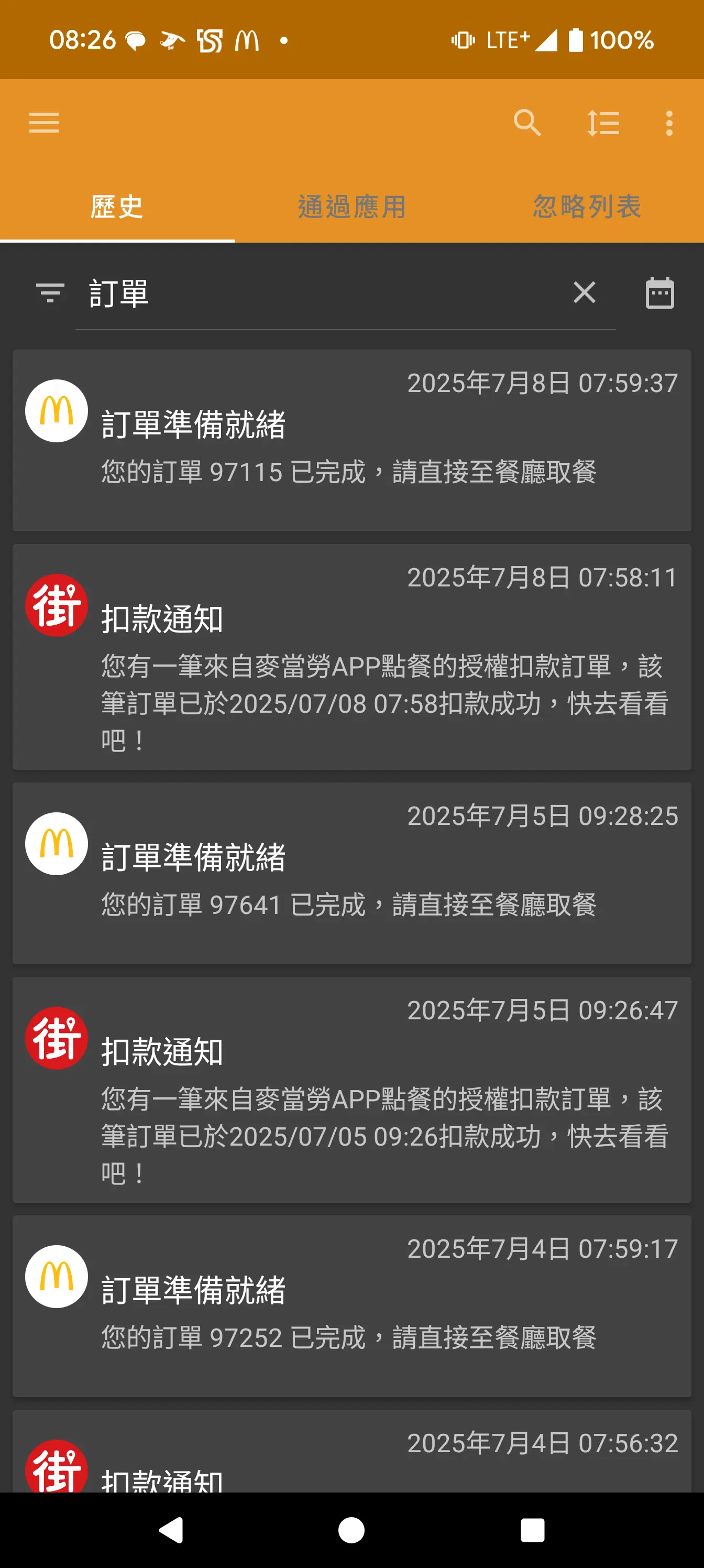Tap the search magnifier icon
Viewport: 704px width, 1568px height.
[x=526, y=123]
